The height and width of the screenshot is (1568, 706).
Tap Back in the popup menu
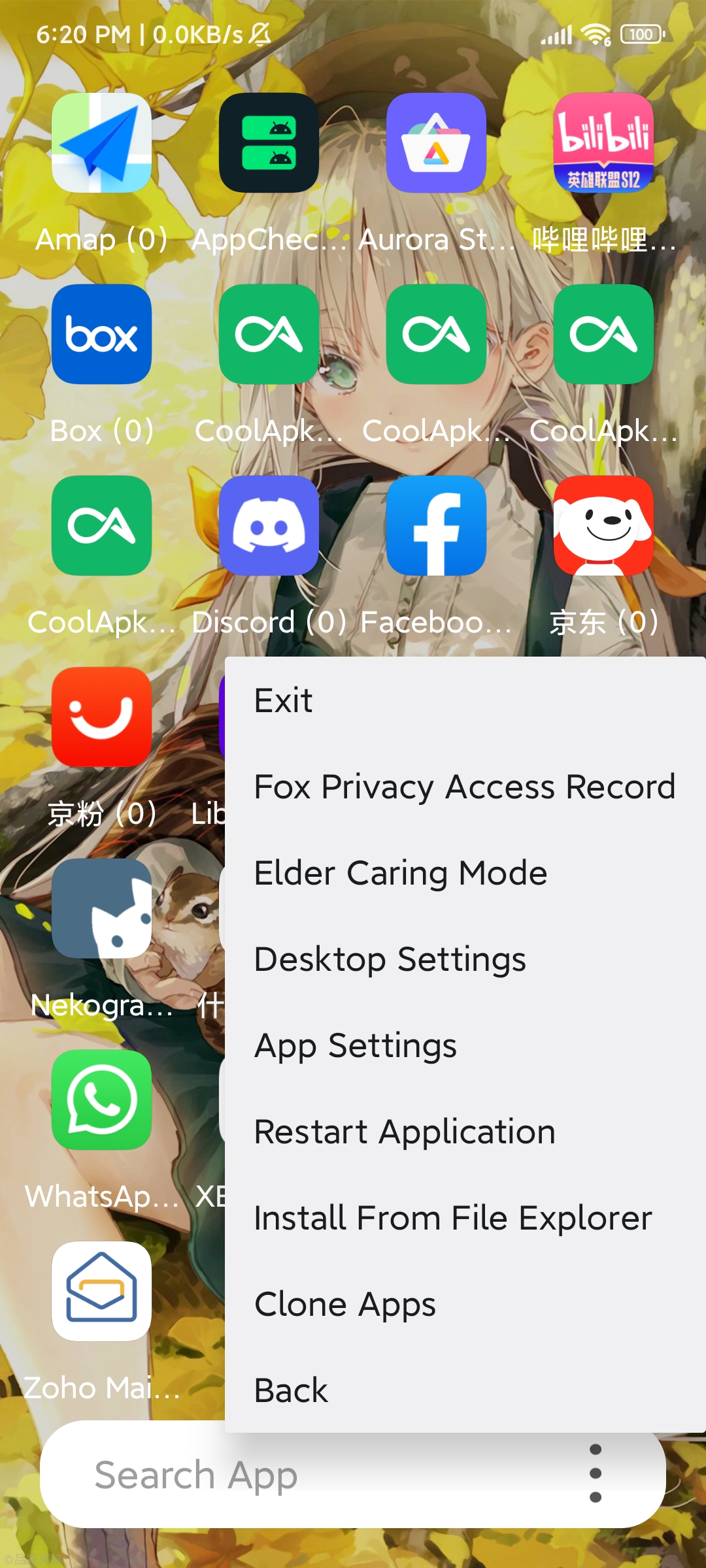coord(291,1390)
